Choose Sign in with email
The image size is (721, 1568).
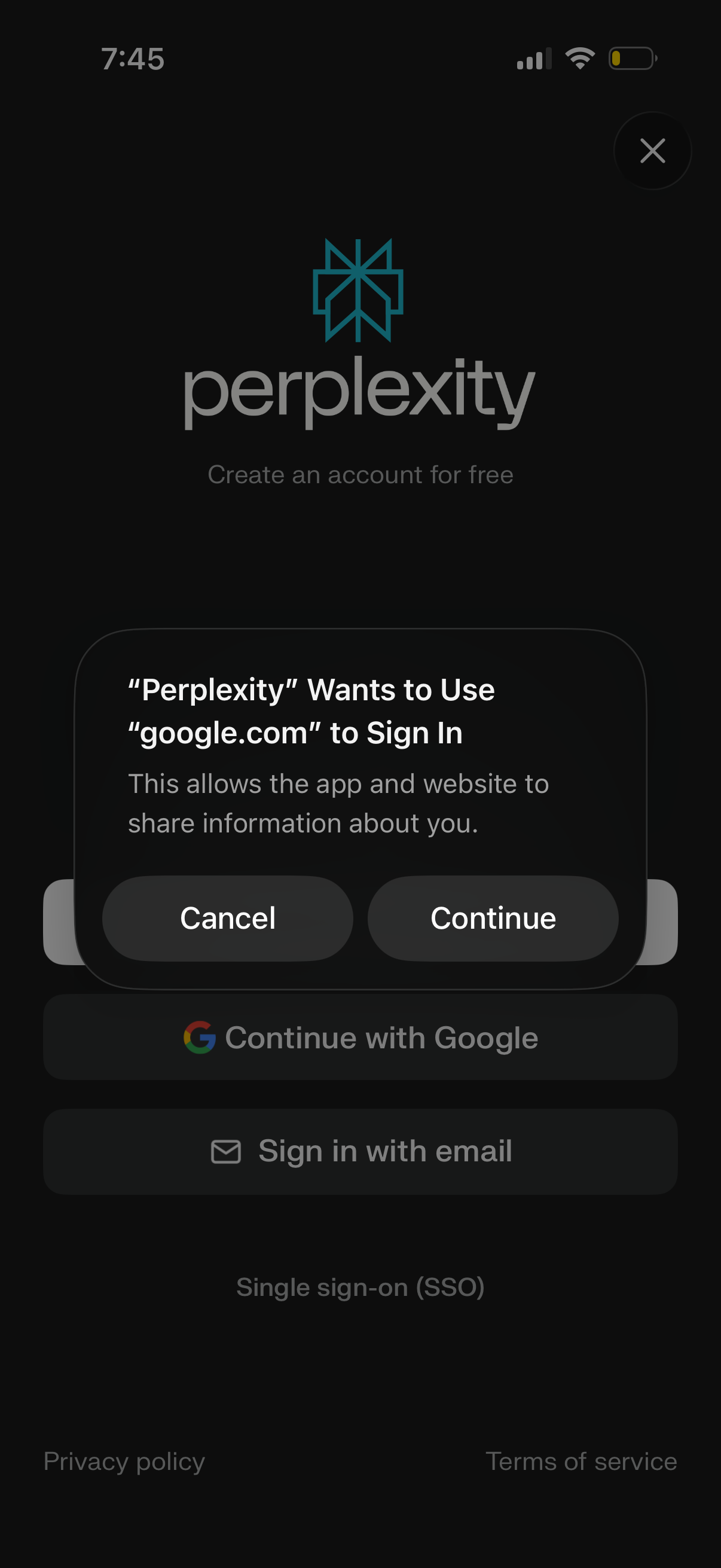(x=360, y=1150)
